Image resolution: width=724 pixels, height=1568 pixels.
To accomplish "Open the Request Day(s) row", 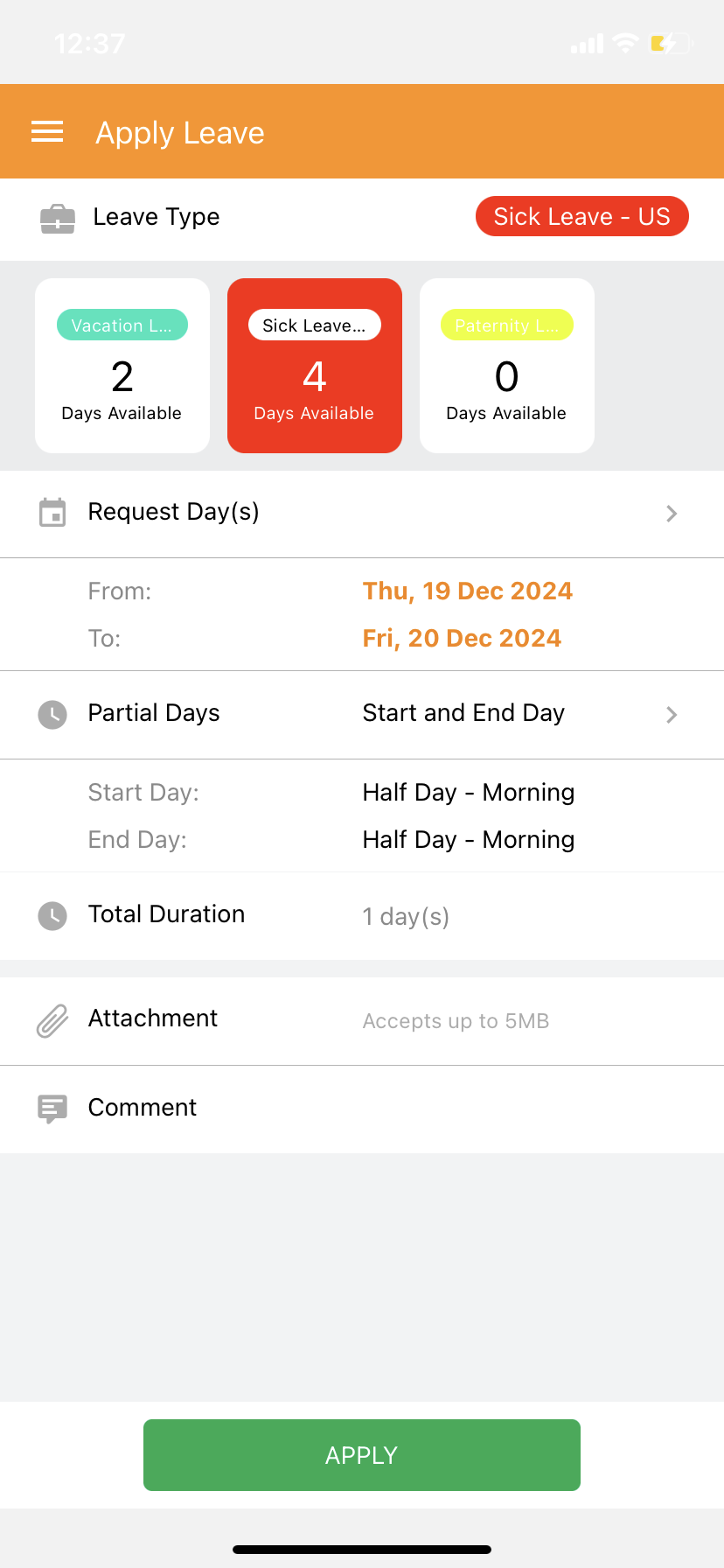I will point(362,513).
